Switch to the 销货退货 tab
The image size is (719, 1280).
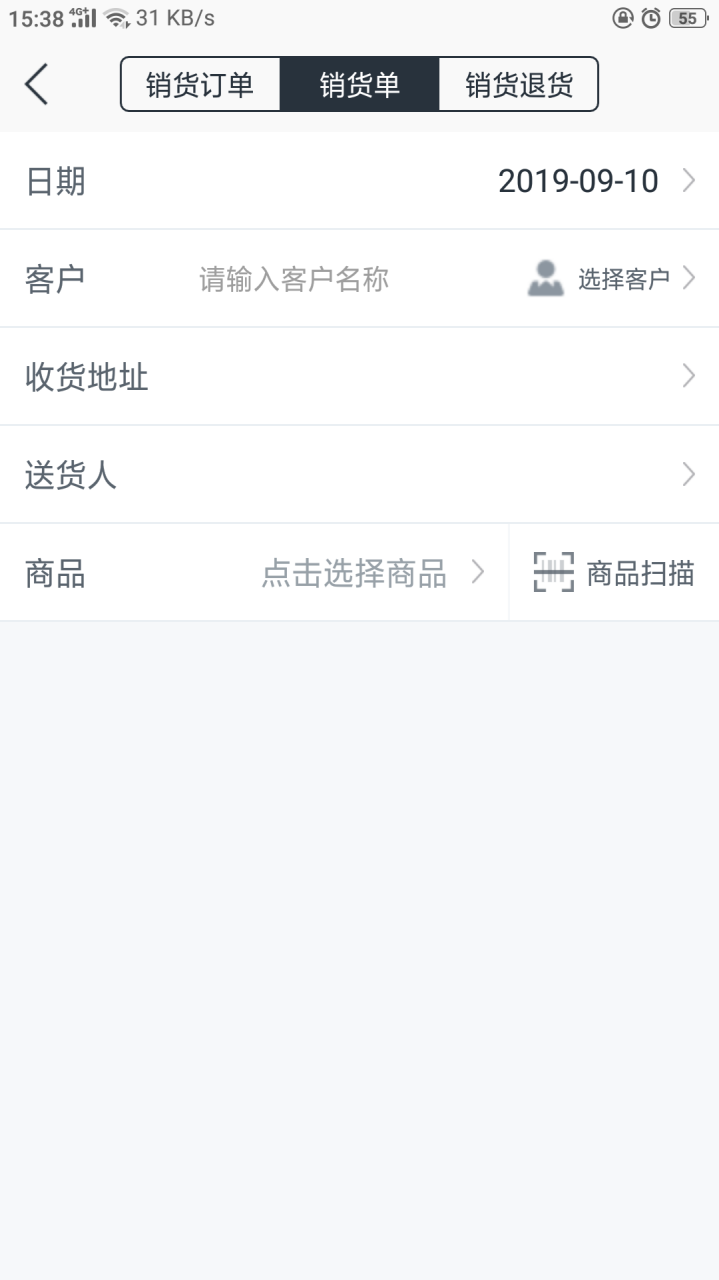coord(518,84)
